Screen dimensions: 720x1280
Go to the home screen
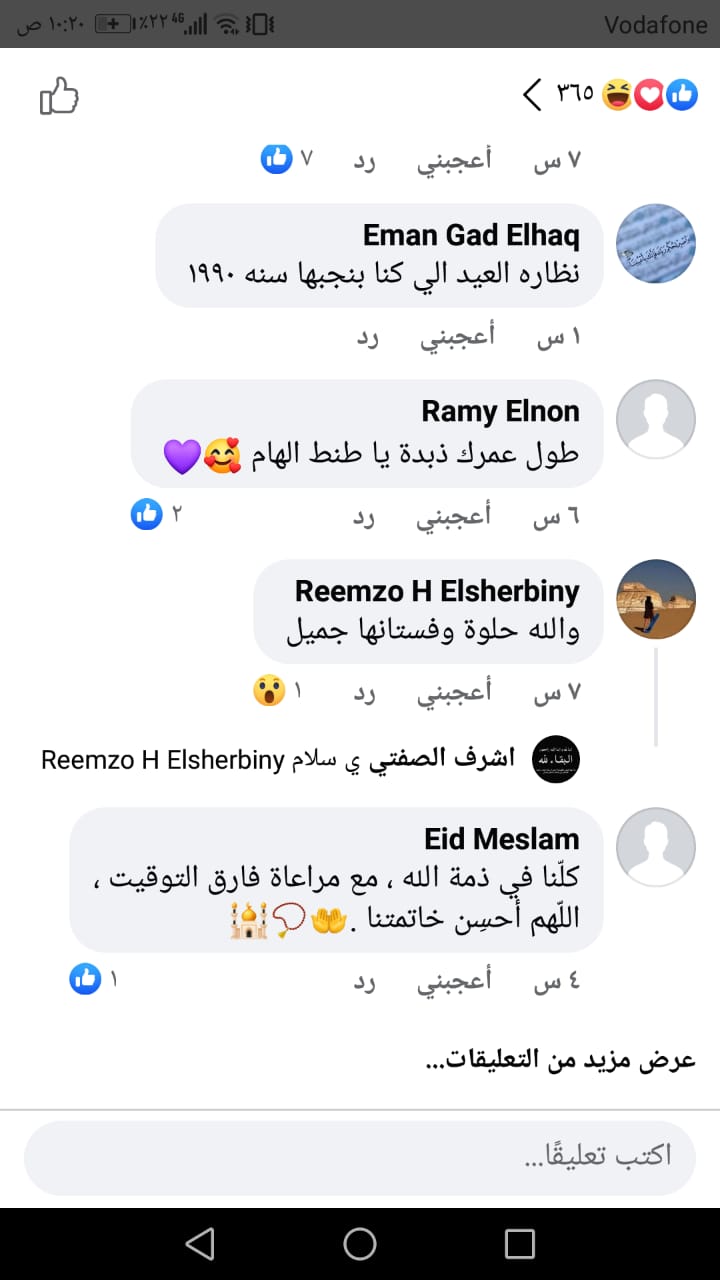click(360, 1243)
